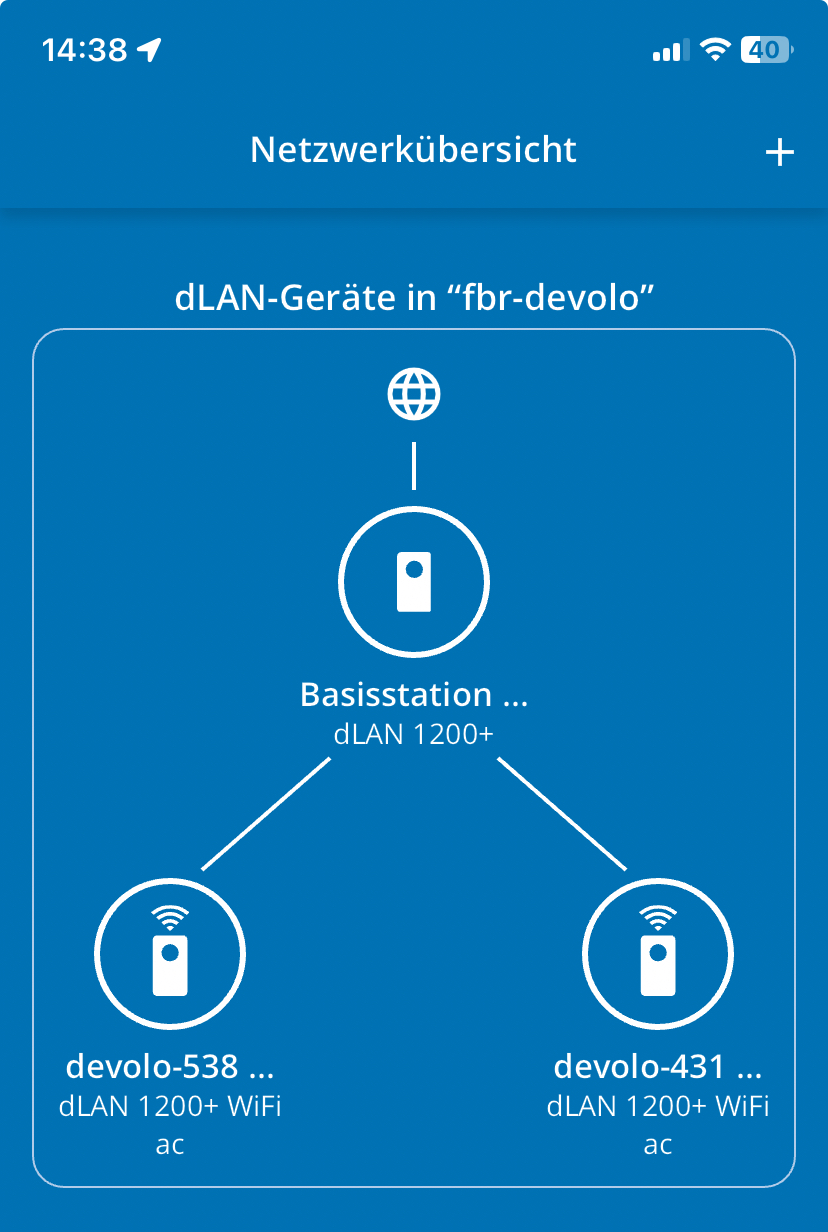Open the devolo-538 WiFi adapter
This screenshot has width=828, height=1232.
[x=170, y=953]
